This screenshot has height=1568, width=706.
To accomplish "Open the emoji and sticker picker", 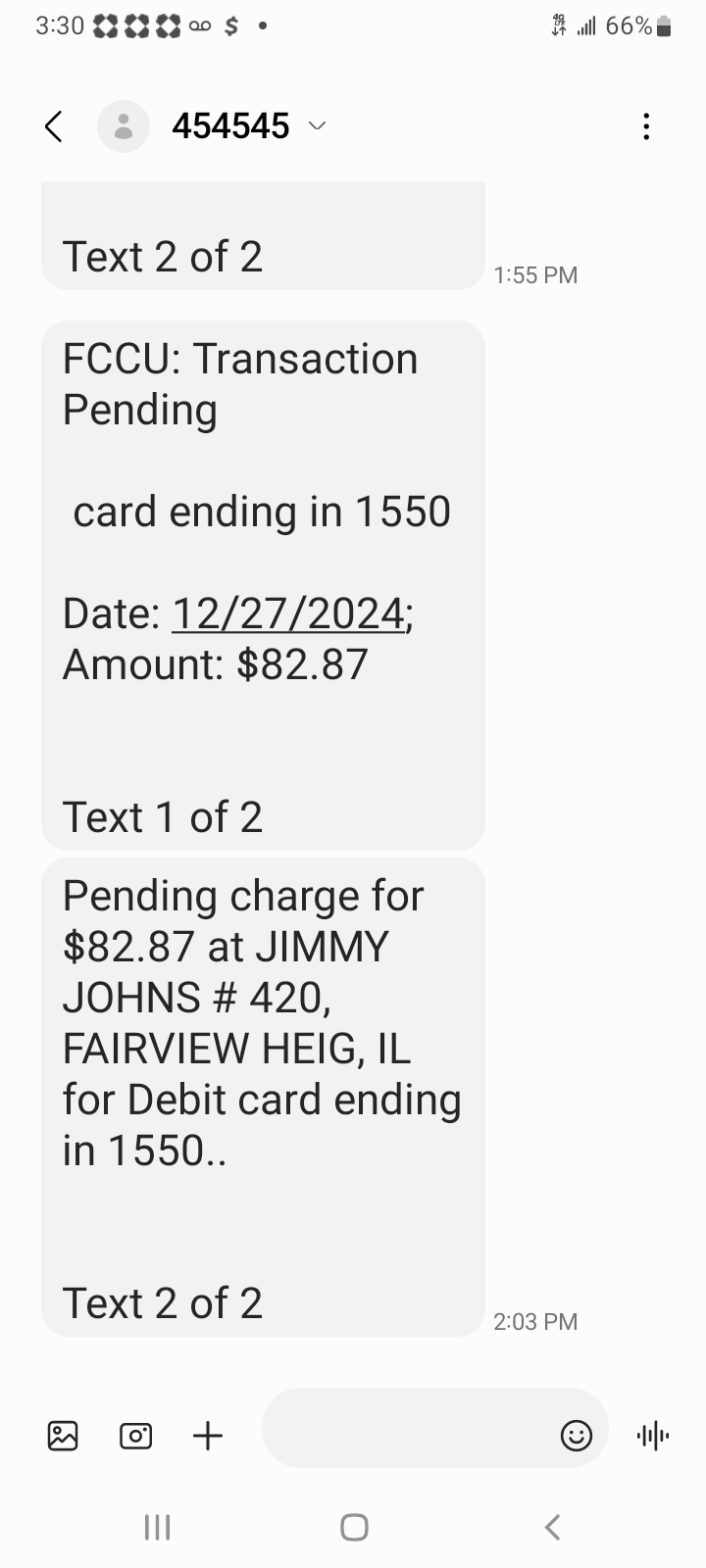I will point(576,1437).
